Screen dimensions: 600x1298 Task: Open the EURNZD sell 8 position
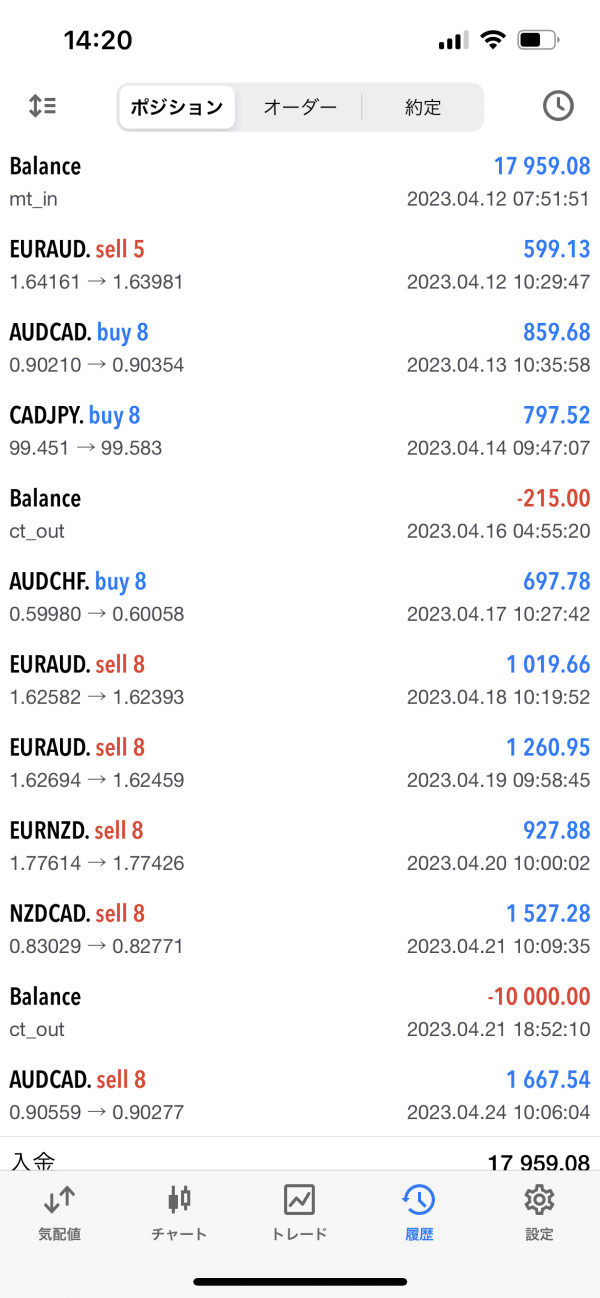(x=300, y=845)
